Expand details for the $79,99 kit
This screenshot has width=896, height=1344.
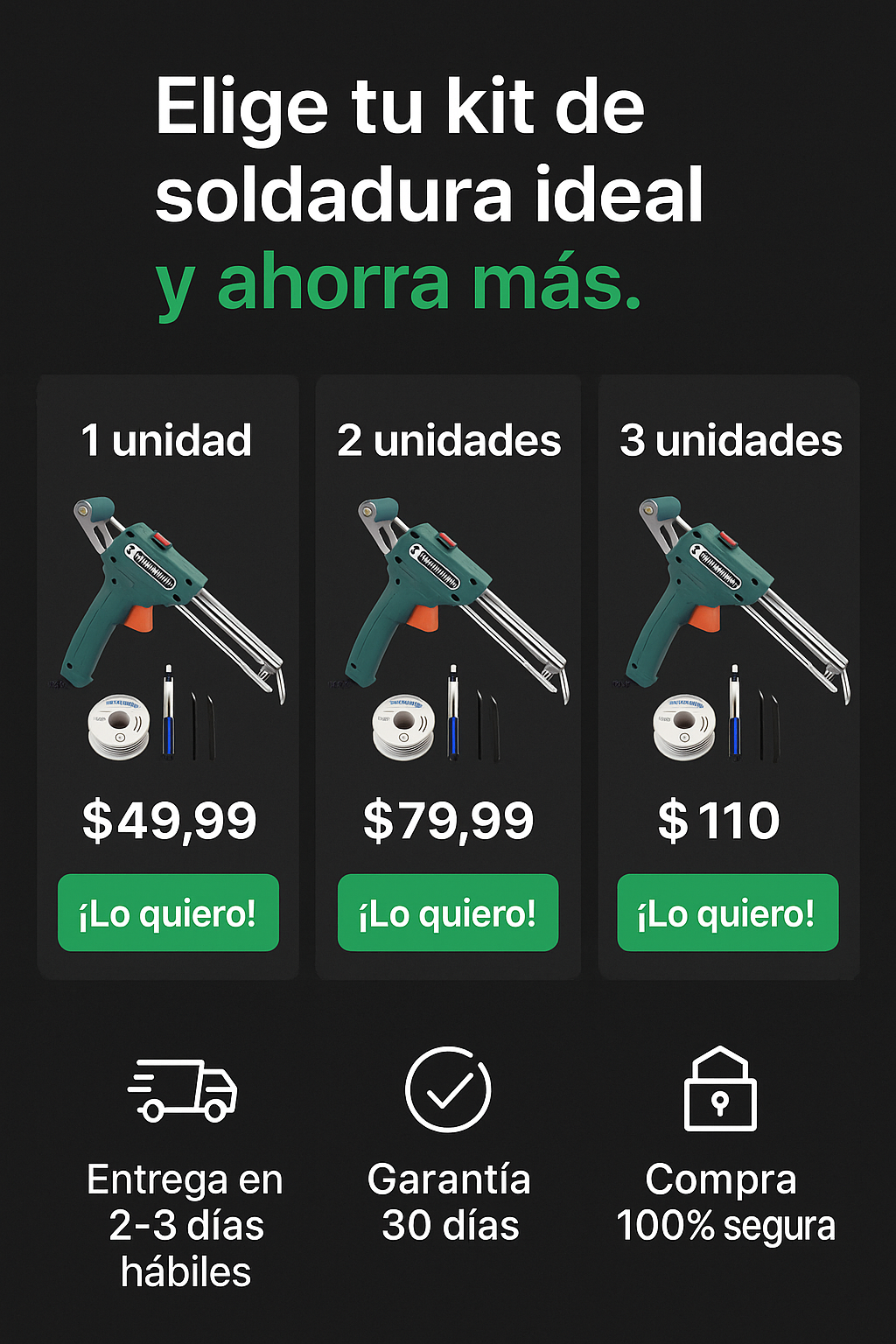click(x=447, y=913)
